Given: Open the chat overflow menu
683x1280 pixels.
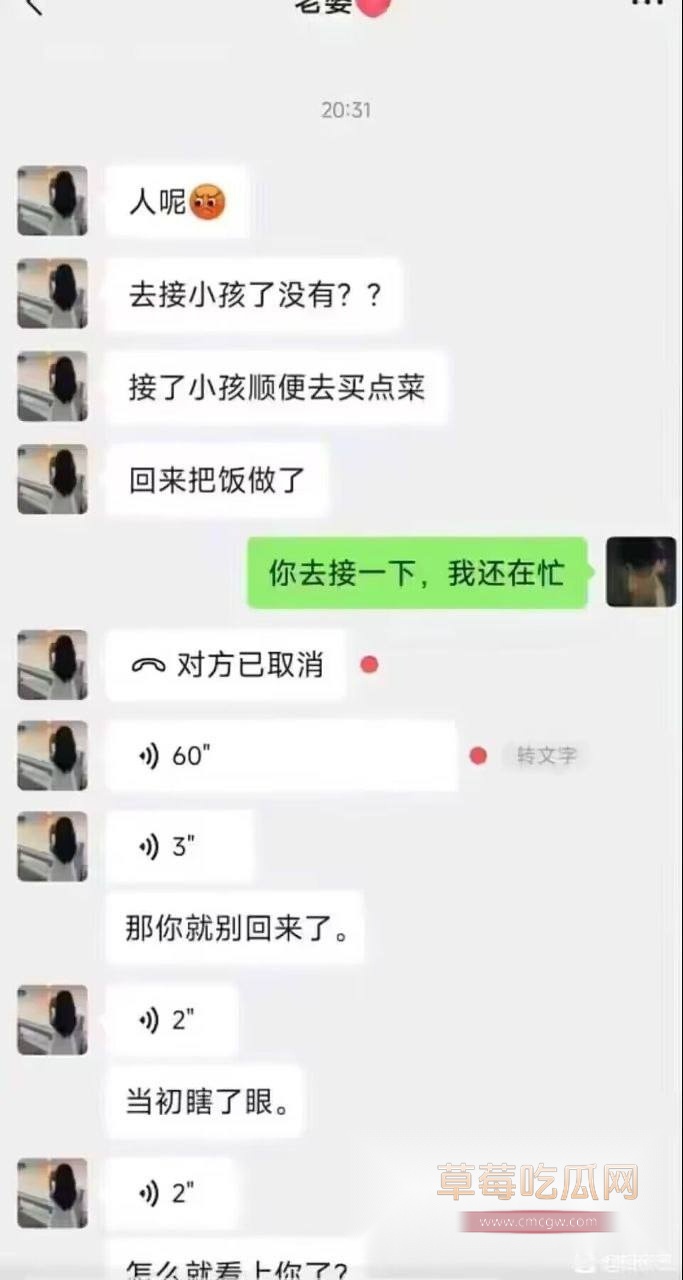Looking at the screenshot, I should 648,4.
